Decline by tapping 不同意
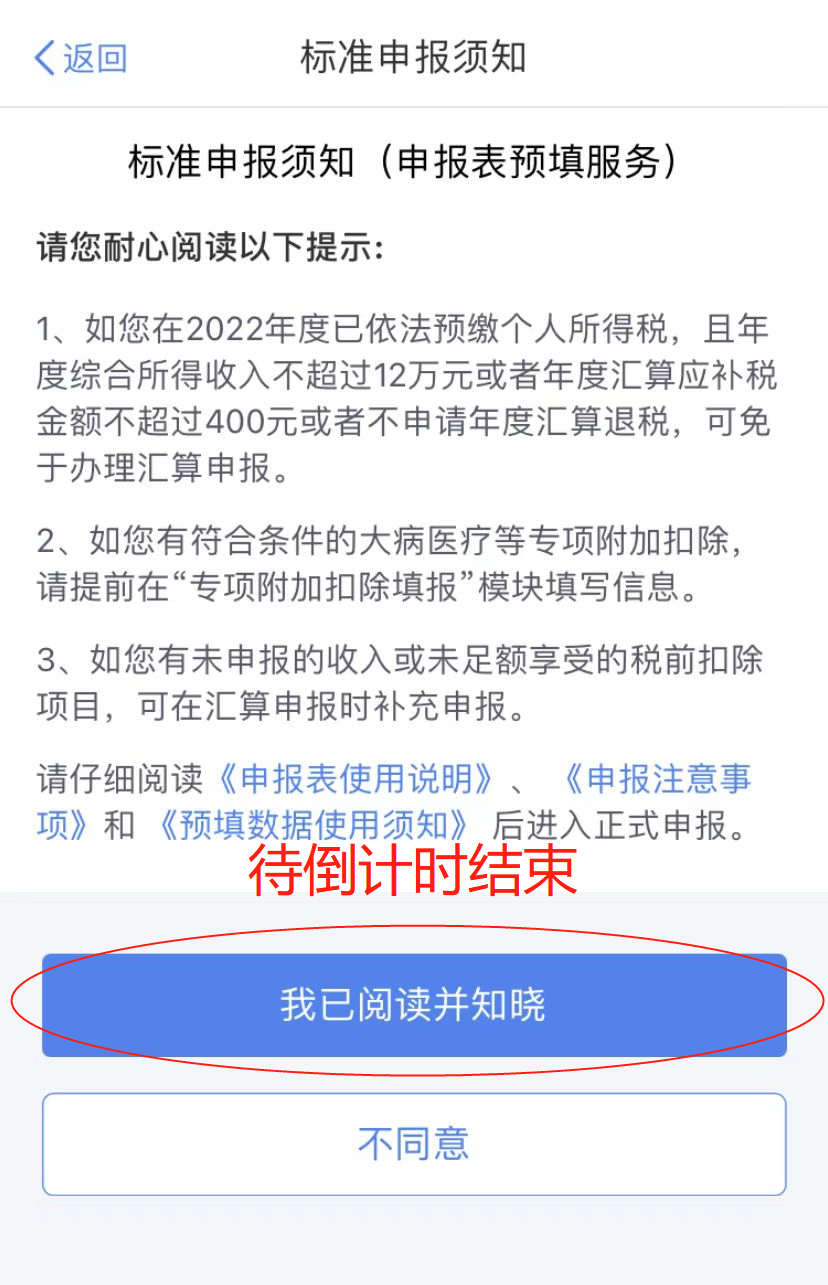This screenshot has width=828, height=1285. click(414, 1143)
